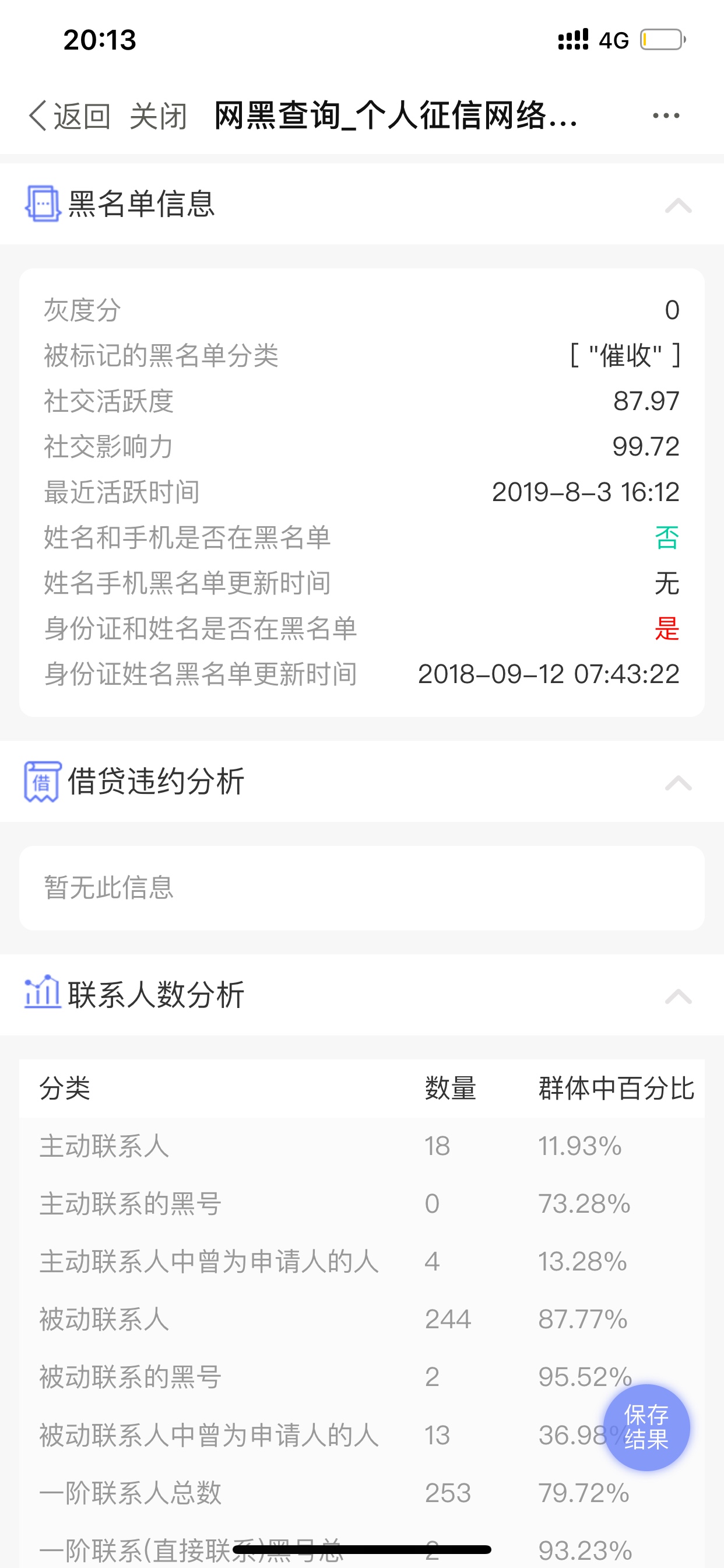Go back using the 返回 button
Screen dimensions: 724x1568
click(69, 116)
